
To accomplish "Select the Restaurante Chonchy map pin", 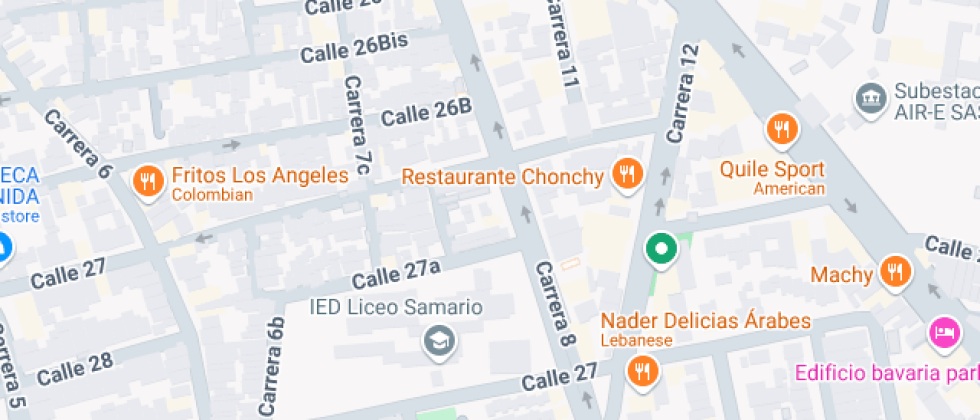I will pos(627,173).
